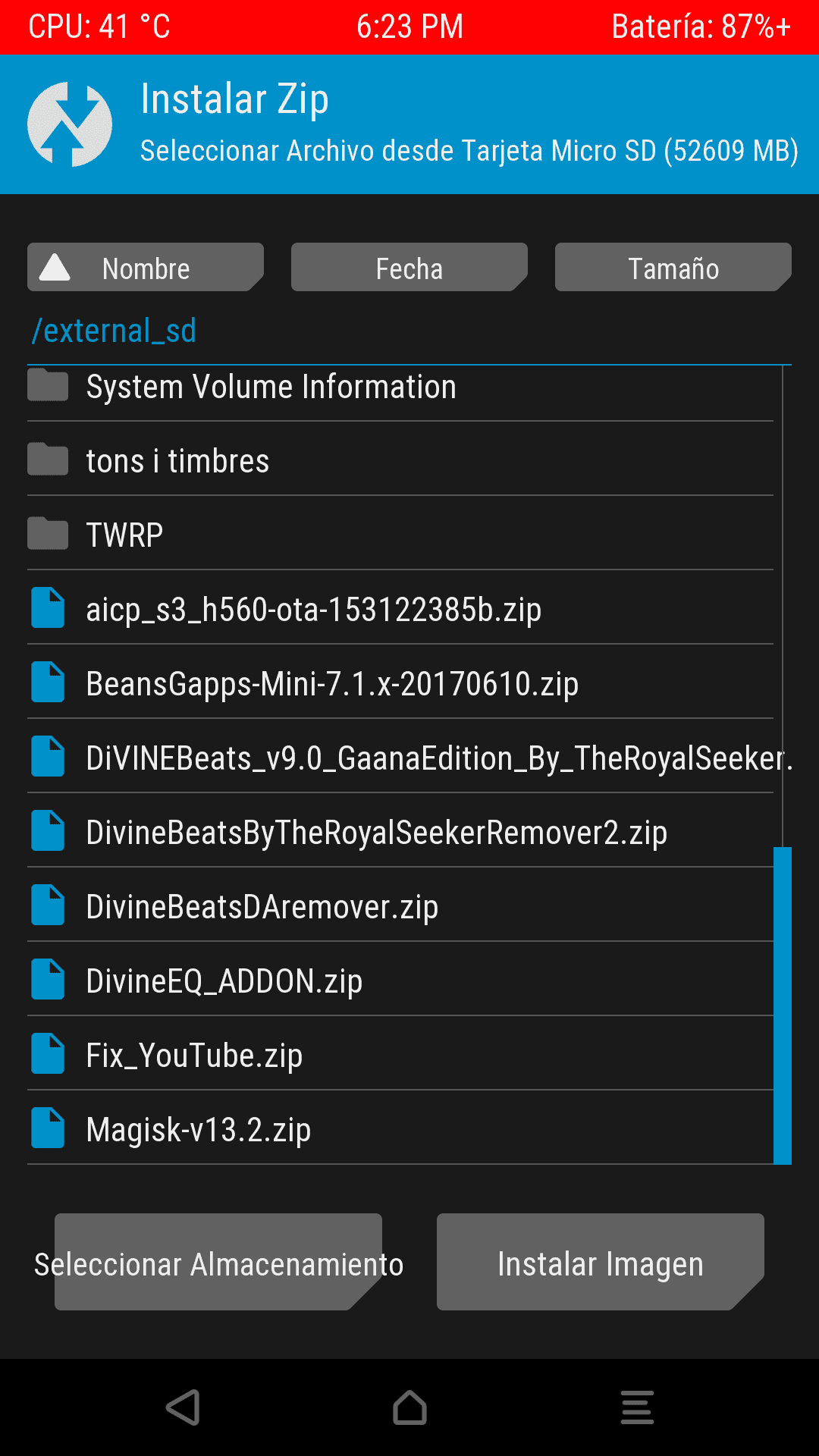Screen dimensions: 819x1456
Task: Sort files by Fecha
Action: pyautogui.click(x=409, y=267)
